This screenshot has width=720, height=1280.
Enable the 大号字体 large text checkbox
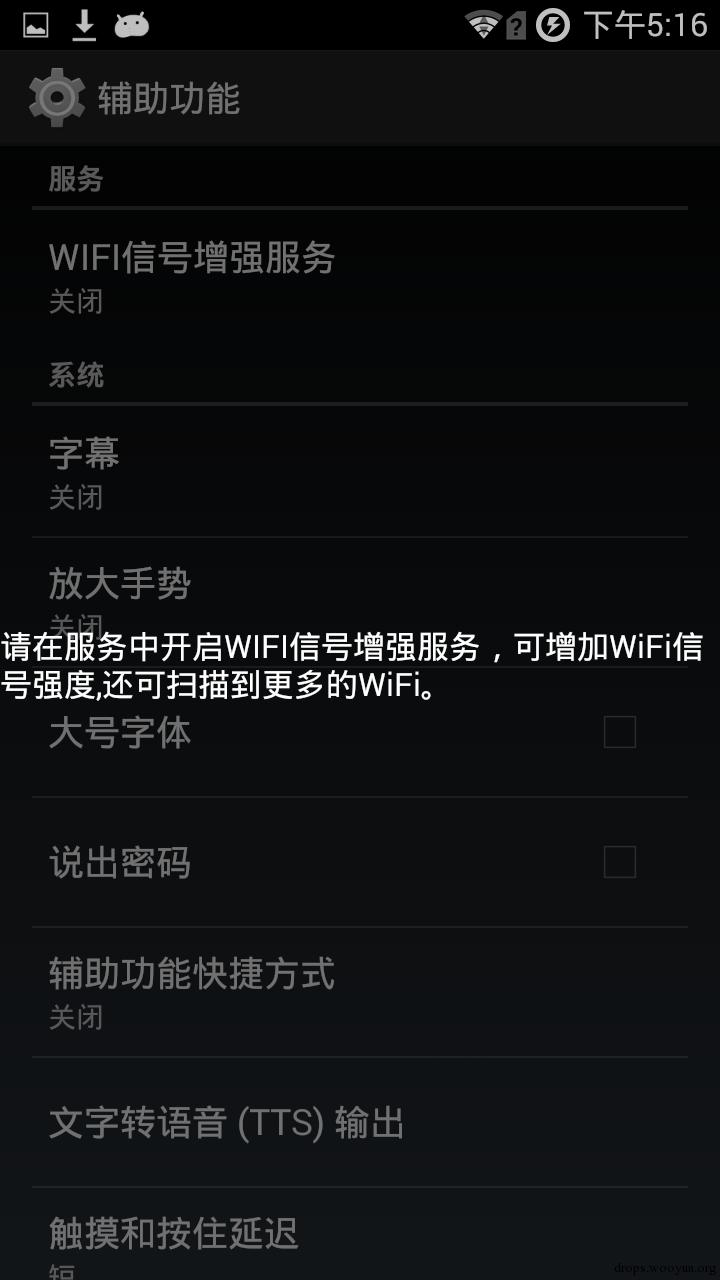coord(619,733)
